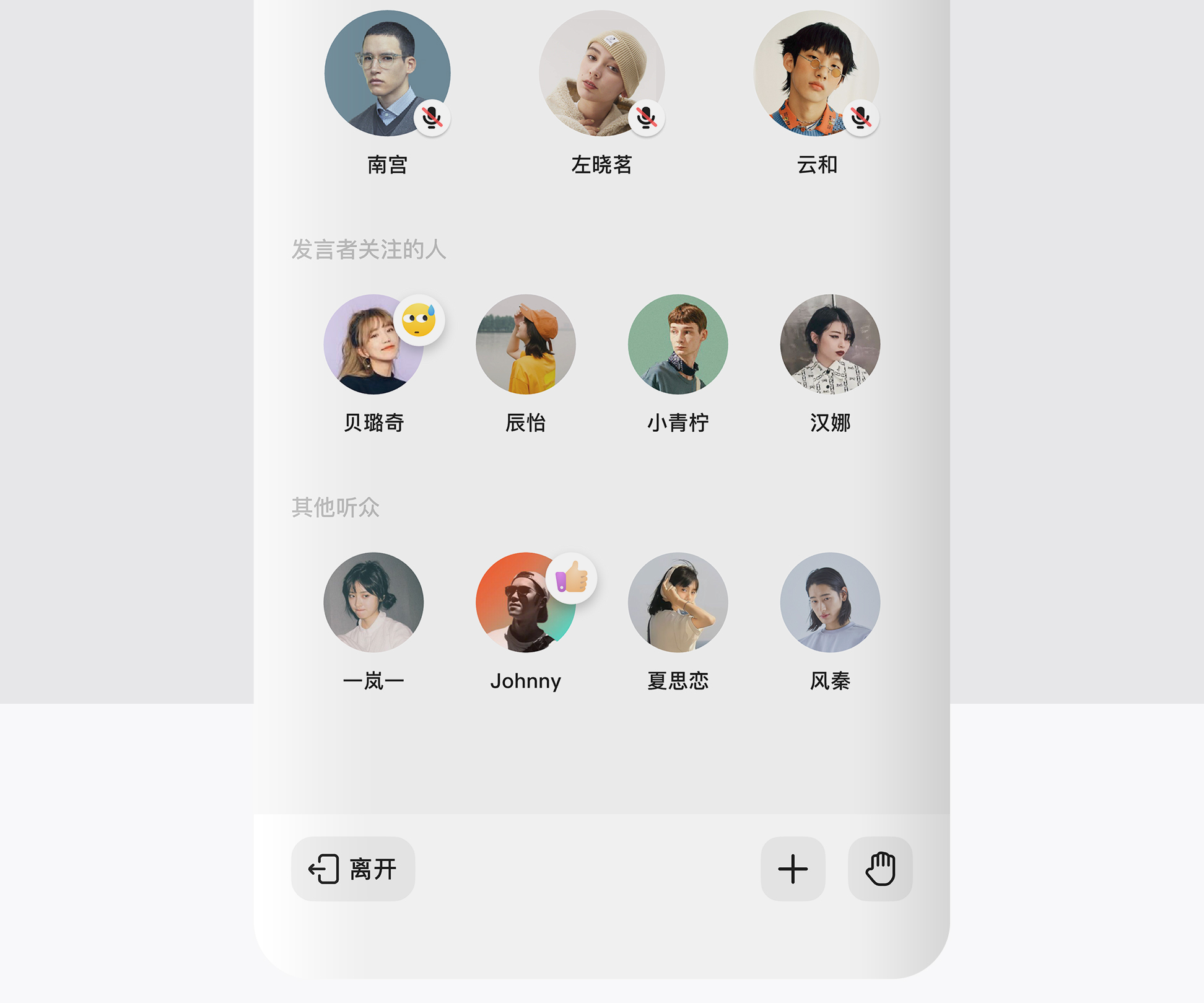Open speaker 南宫's profile
Image resolution: width=1204 pixels, height=1003 pixels.
coord(387,73)
